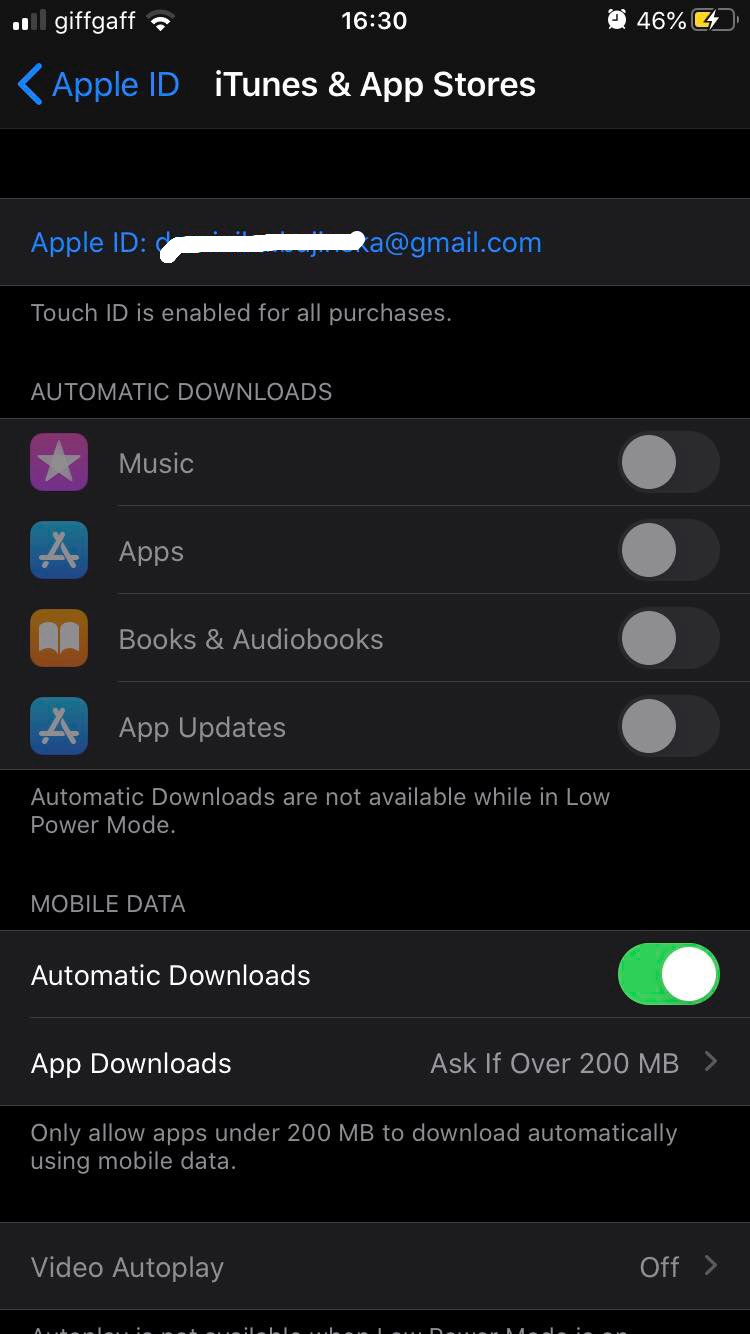Toggle Books & Audiobooks automatic downloads

(x=668, y=639)
